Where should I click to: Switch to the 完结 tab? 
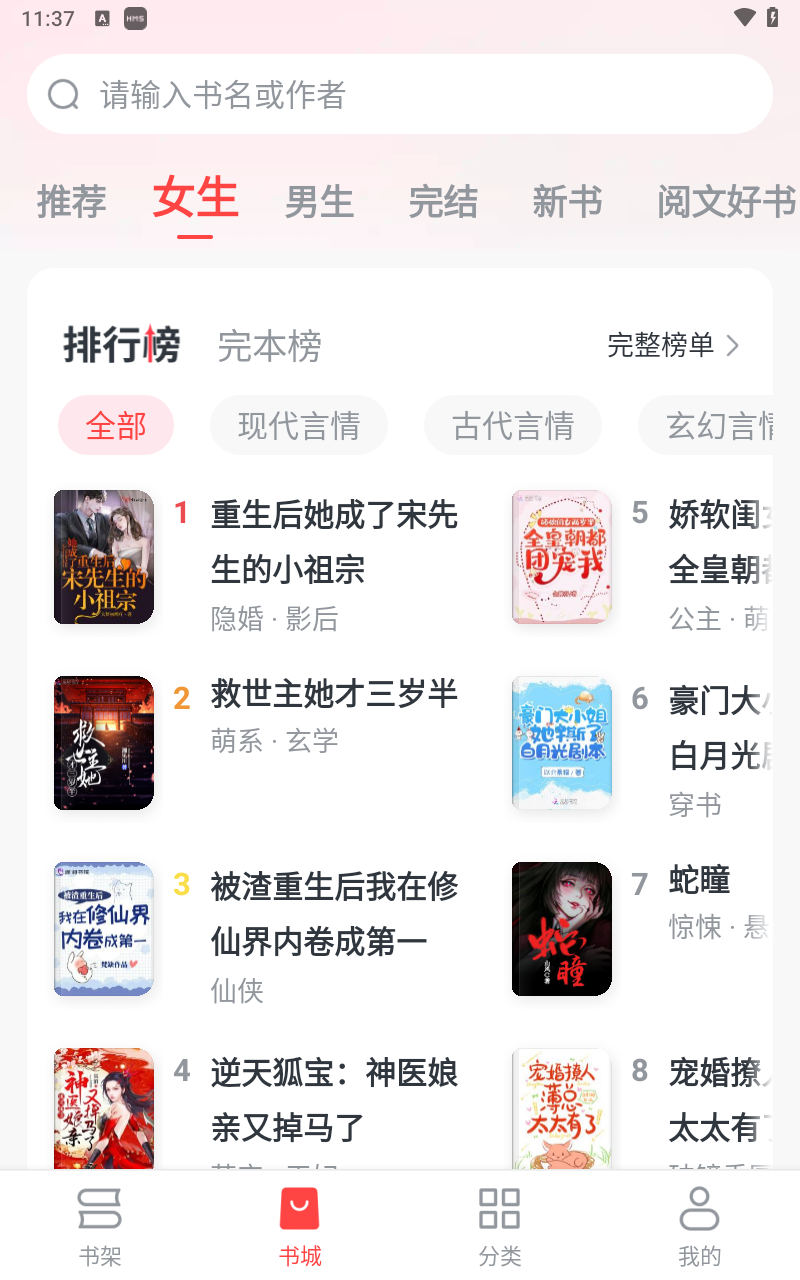(444, 202)
